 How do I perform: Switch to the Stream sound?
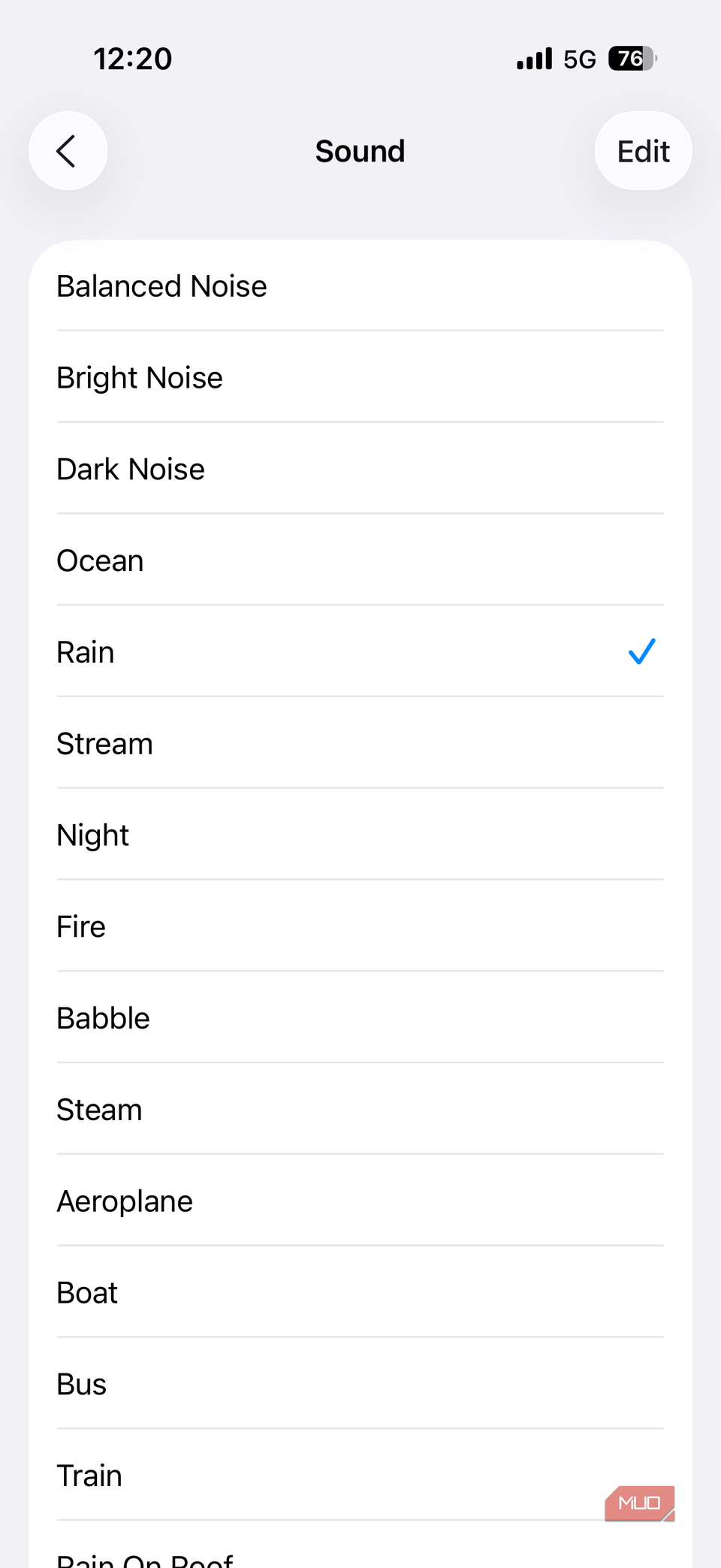tap(104, 743)
